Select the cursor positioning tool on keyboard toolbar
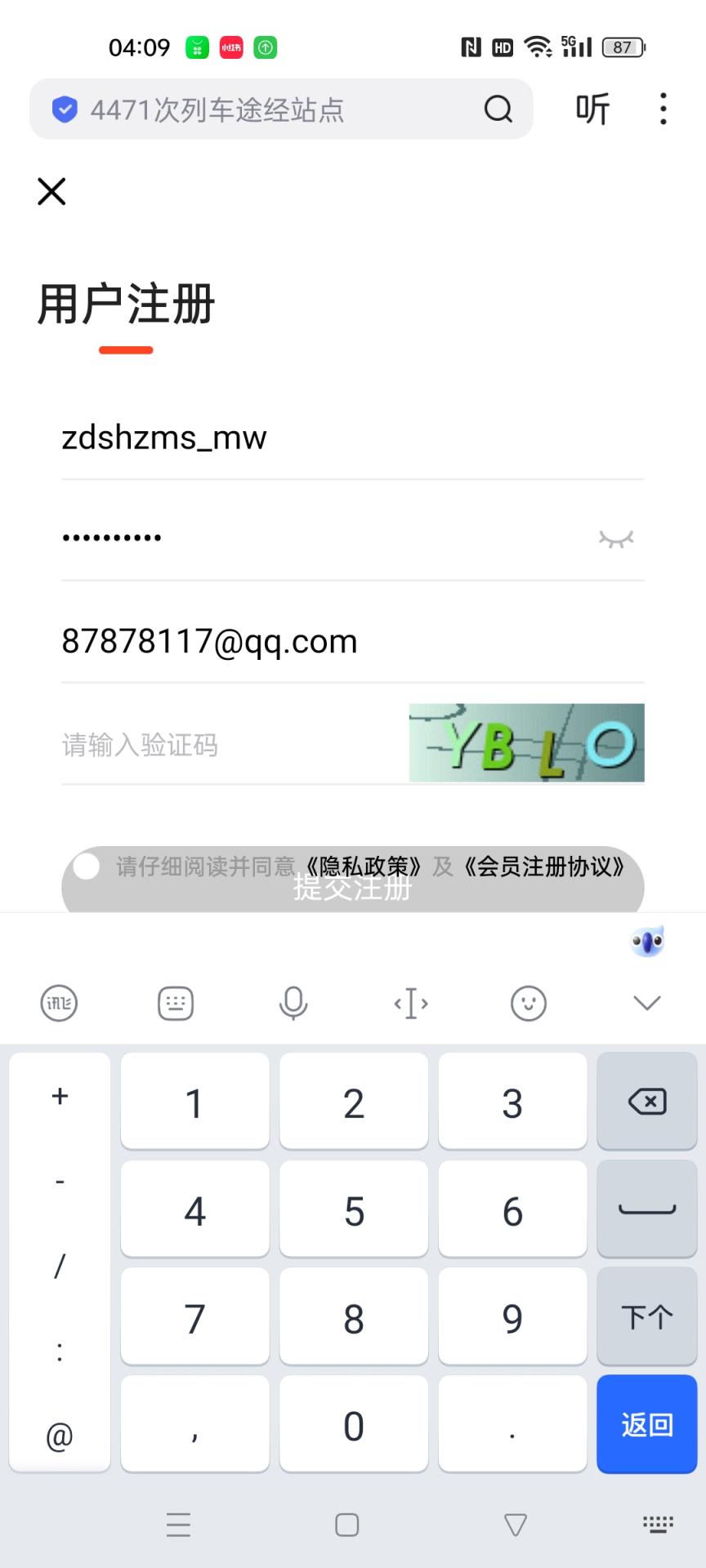Screen dimensions: 706x1568 coord(410,1003)
